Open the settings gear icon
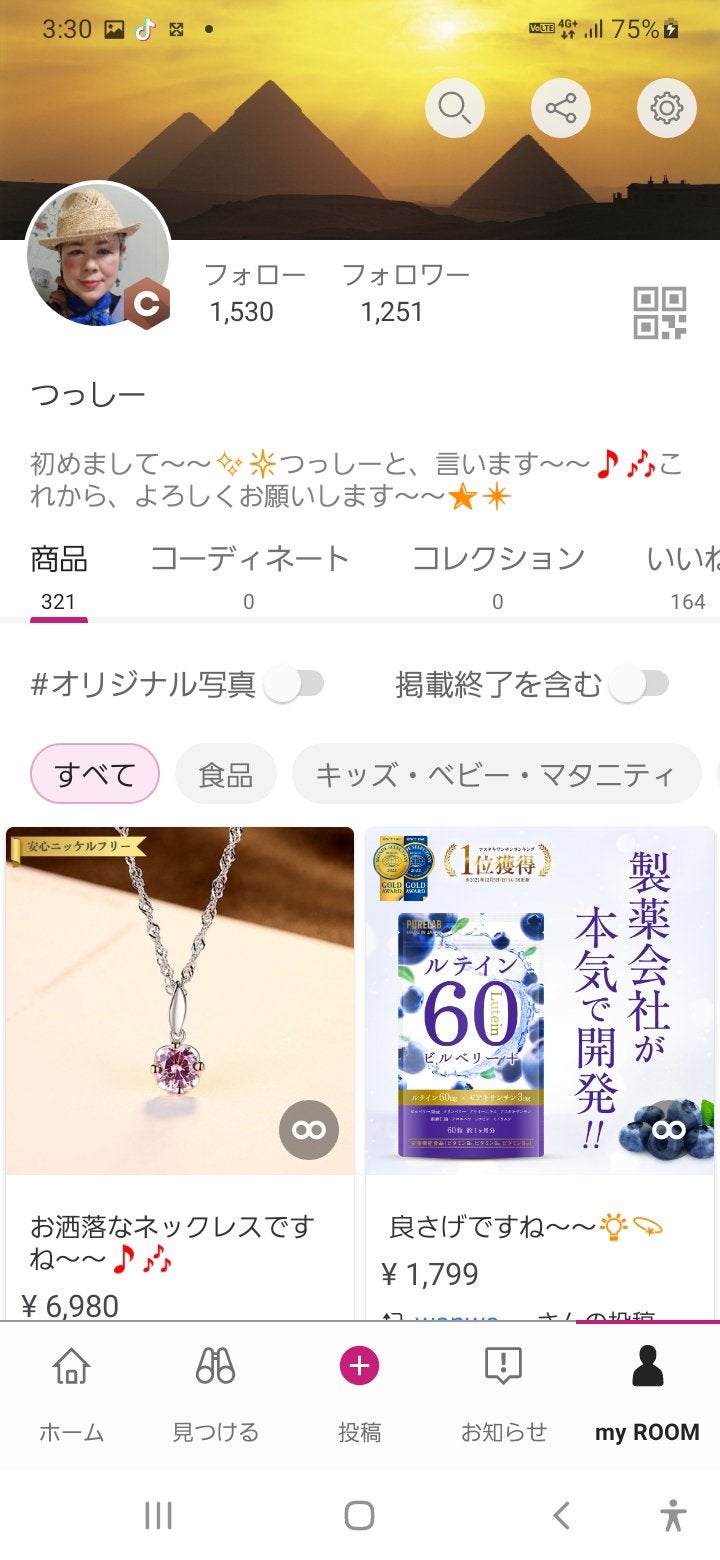The height and width of the screenshot is (1560, 720). (x=666, y=107)
